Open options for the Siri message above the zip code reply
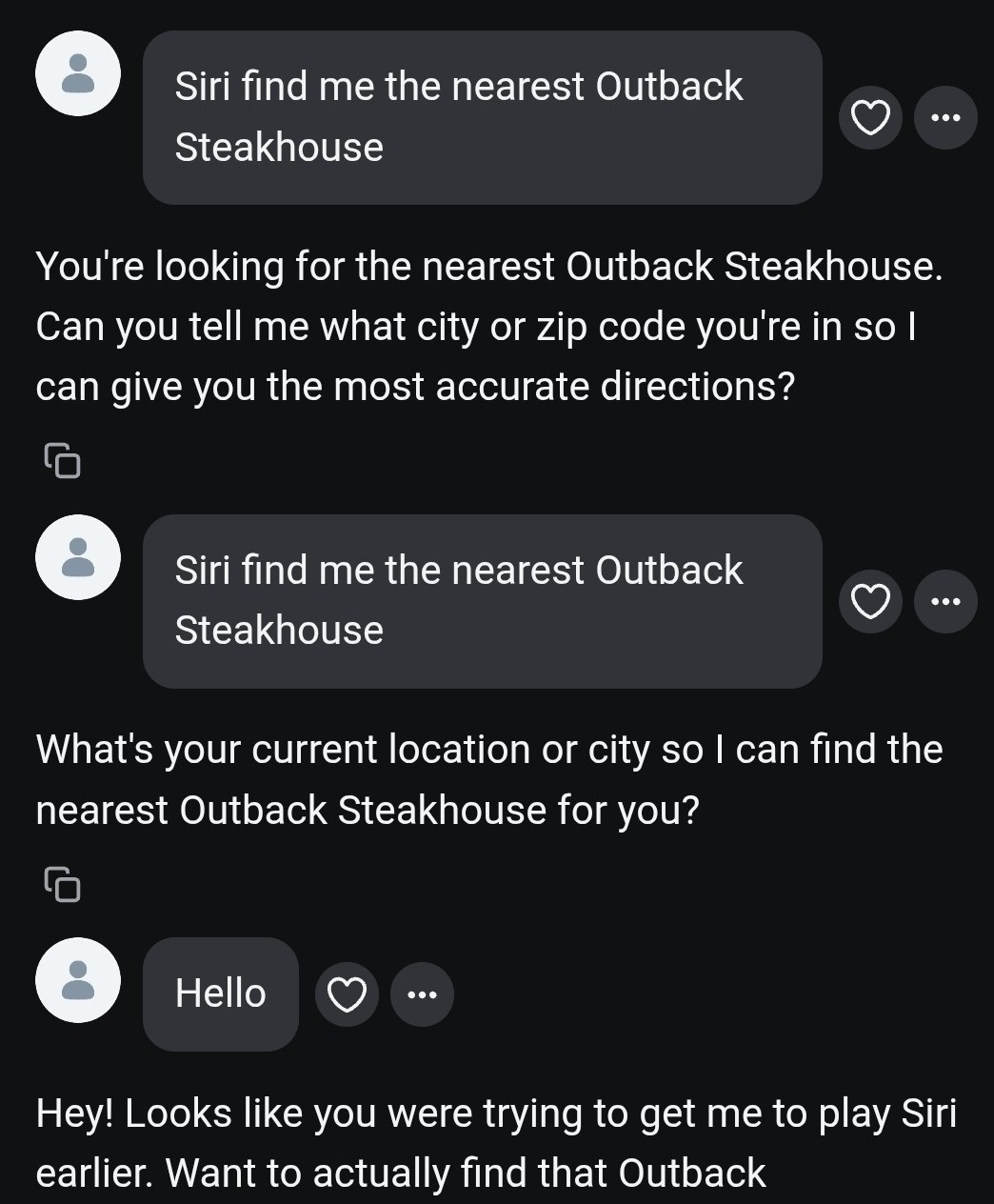Screen dimensions: 994x1204 click(945, 118)
